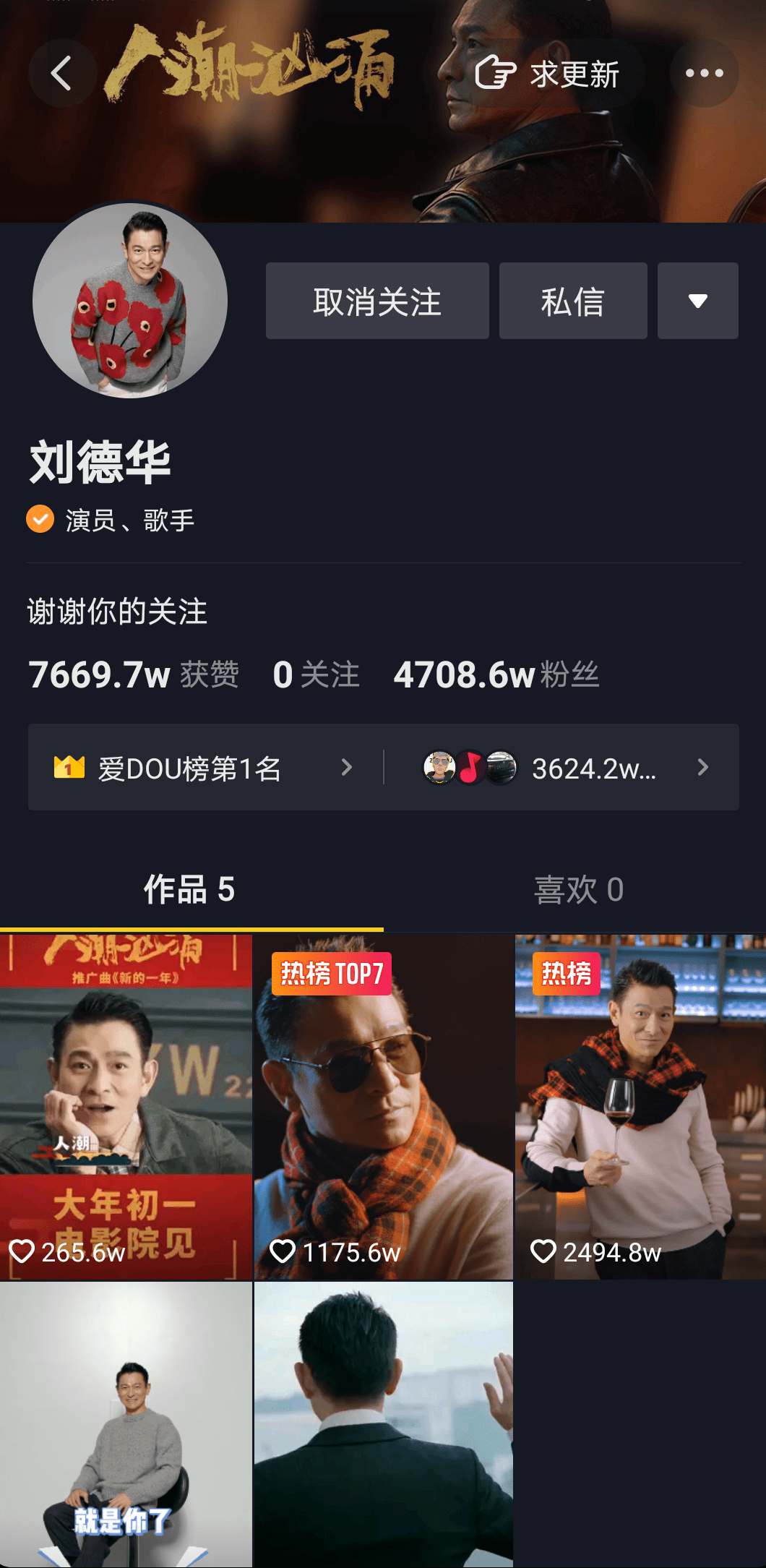View the 4708.6w 粉丝 followers list
Viewport: 766px width, 1568px height.
[496, 674]
